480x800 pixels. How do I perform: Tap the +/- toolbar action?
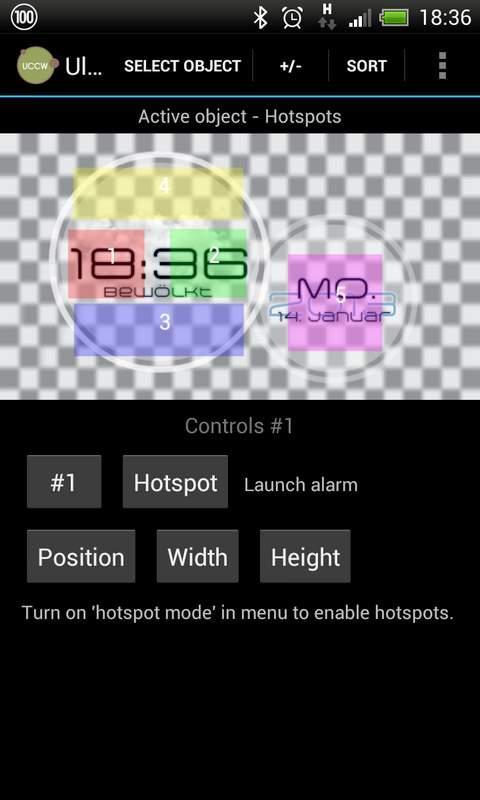coord(291,66)
